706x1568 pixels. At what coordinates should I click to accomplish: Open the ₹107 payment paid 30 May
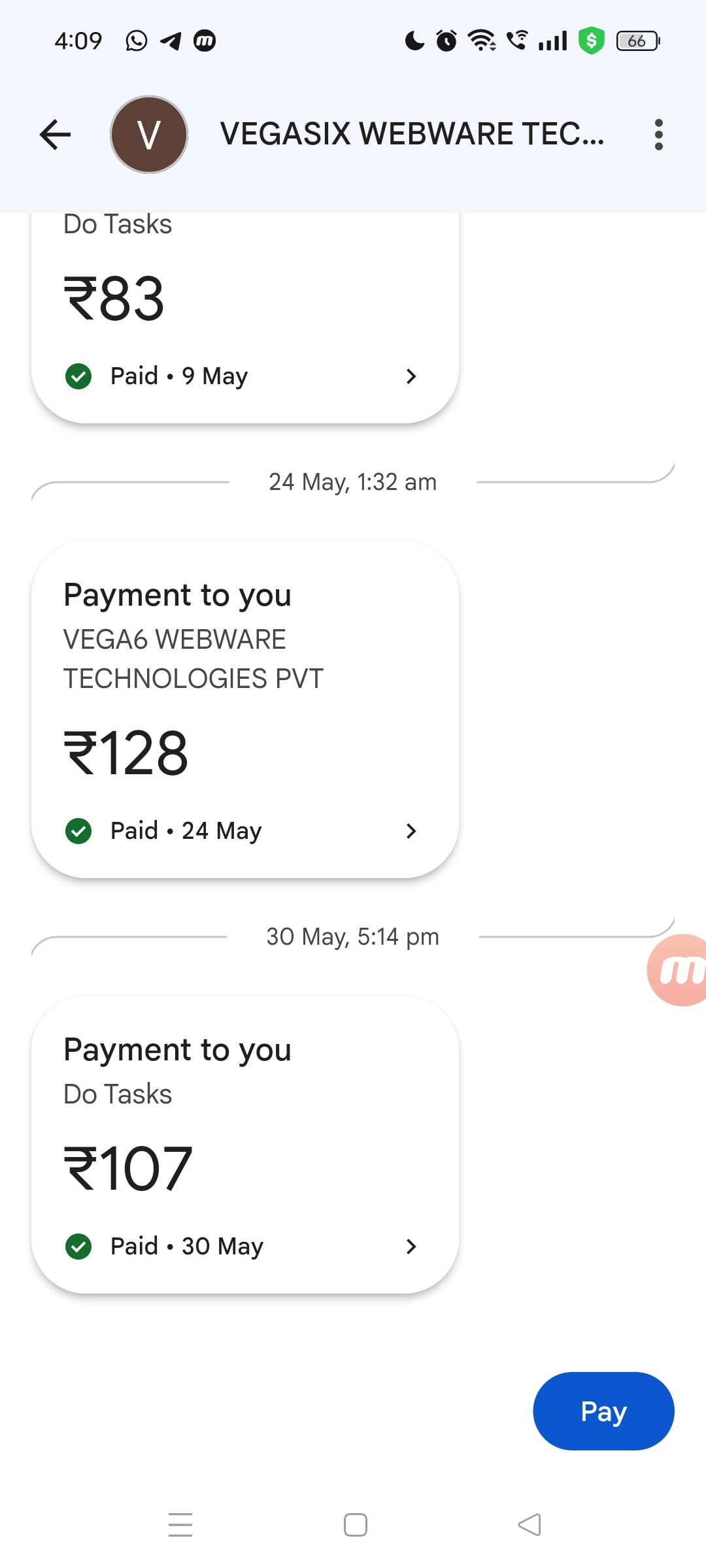coord(244,1143)
